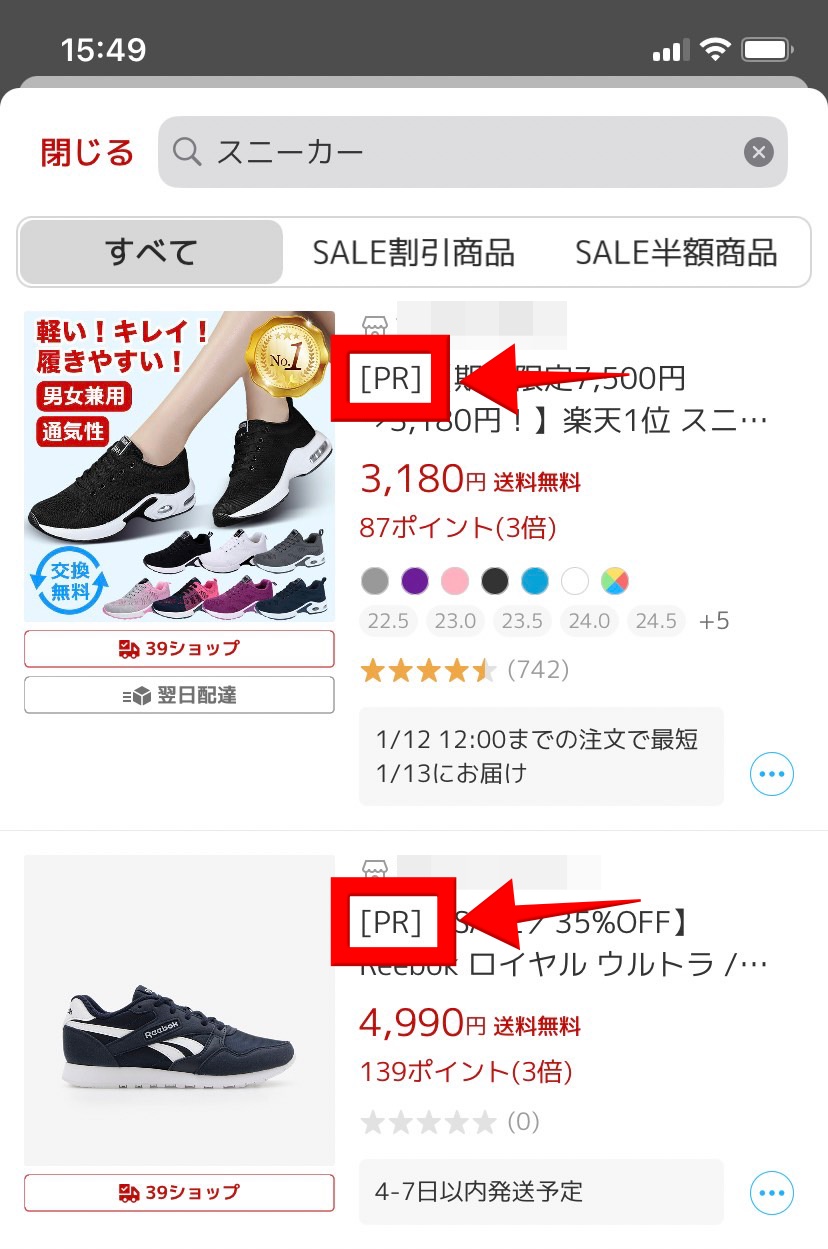828x1249 pixels.
Task: Open the 3,180円 sneaker product image
Action: (179, 466)
